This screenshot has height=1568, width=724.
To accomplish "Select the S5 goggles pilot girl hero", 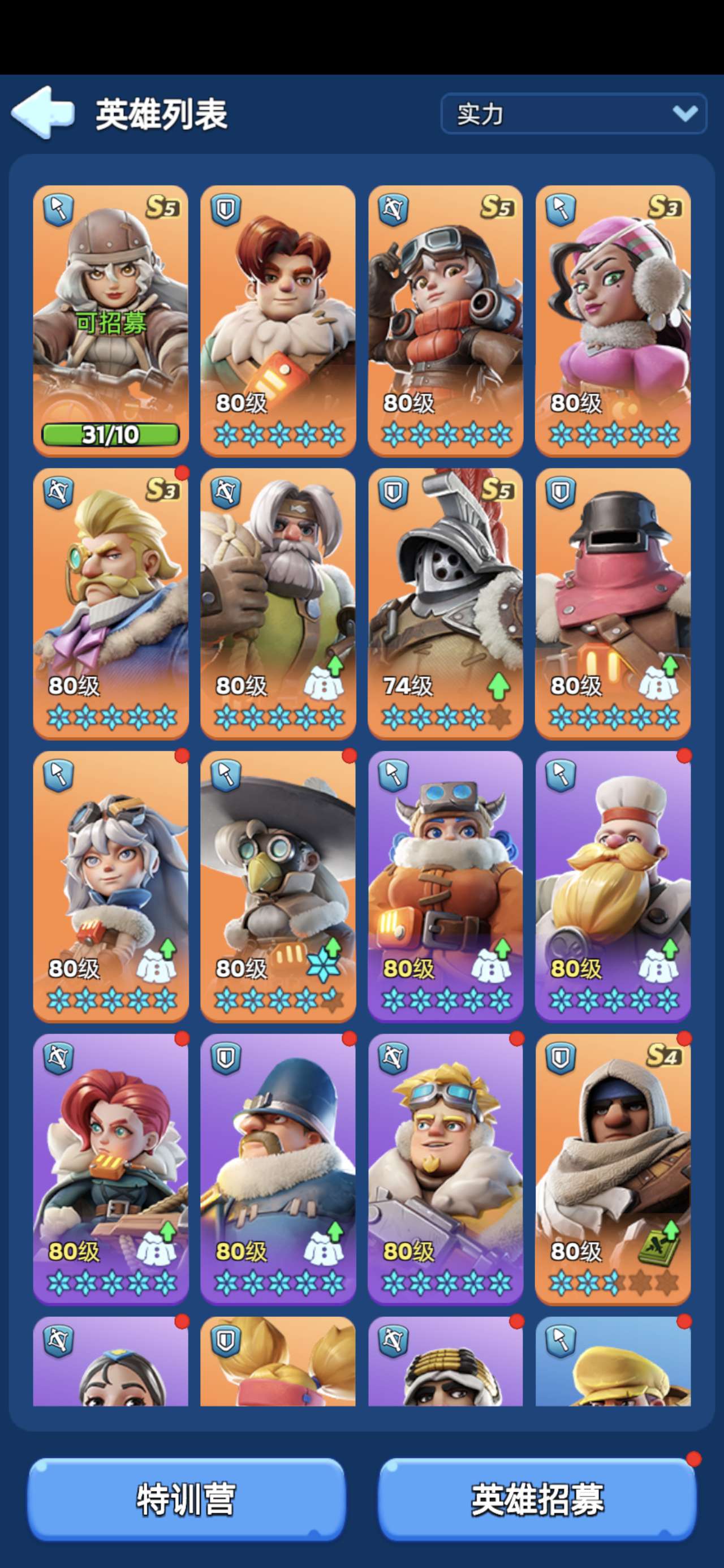I will point(445,321).
